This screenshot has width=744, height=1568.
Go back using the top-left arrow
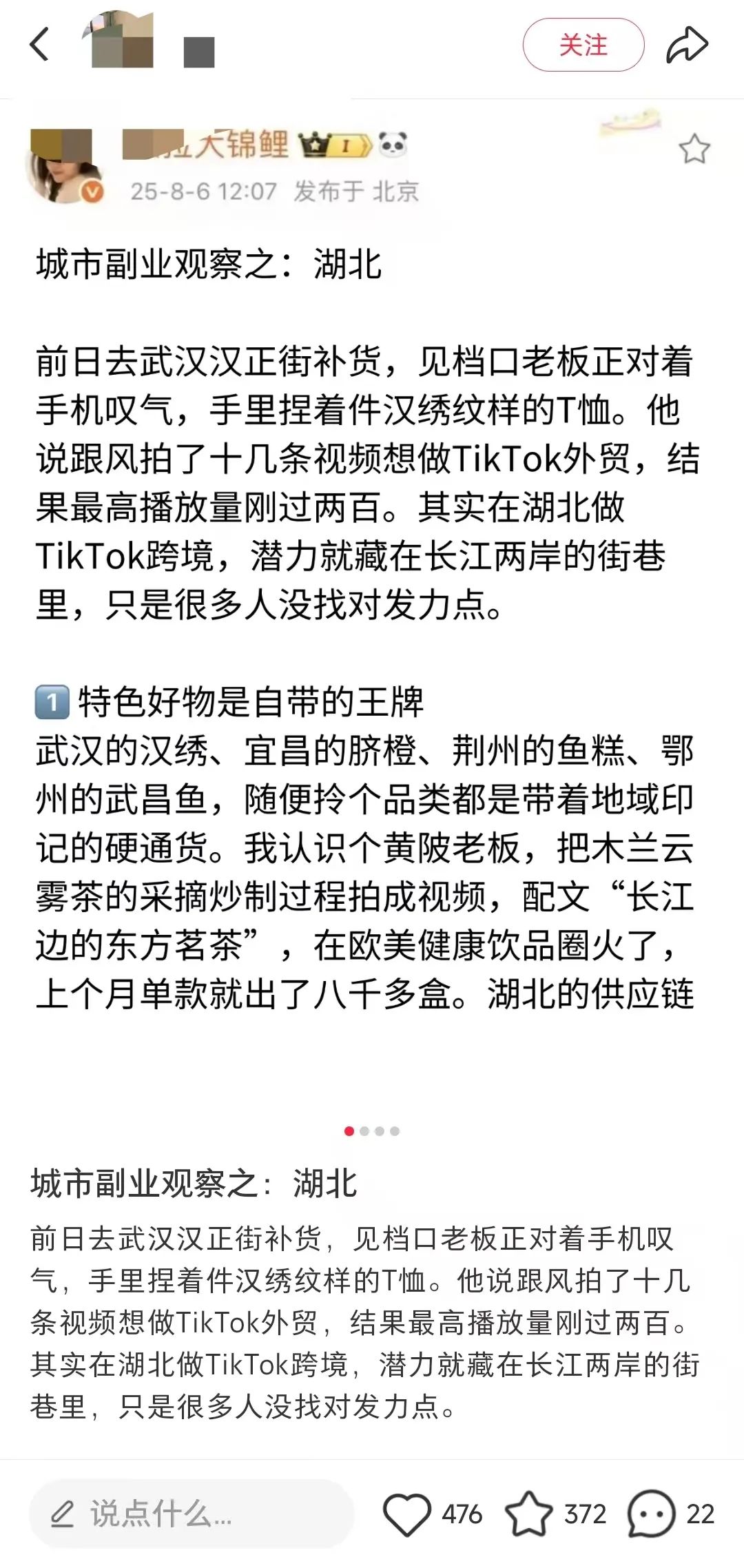pyautogui.click(x=40, y=45)
